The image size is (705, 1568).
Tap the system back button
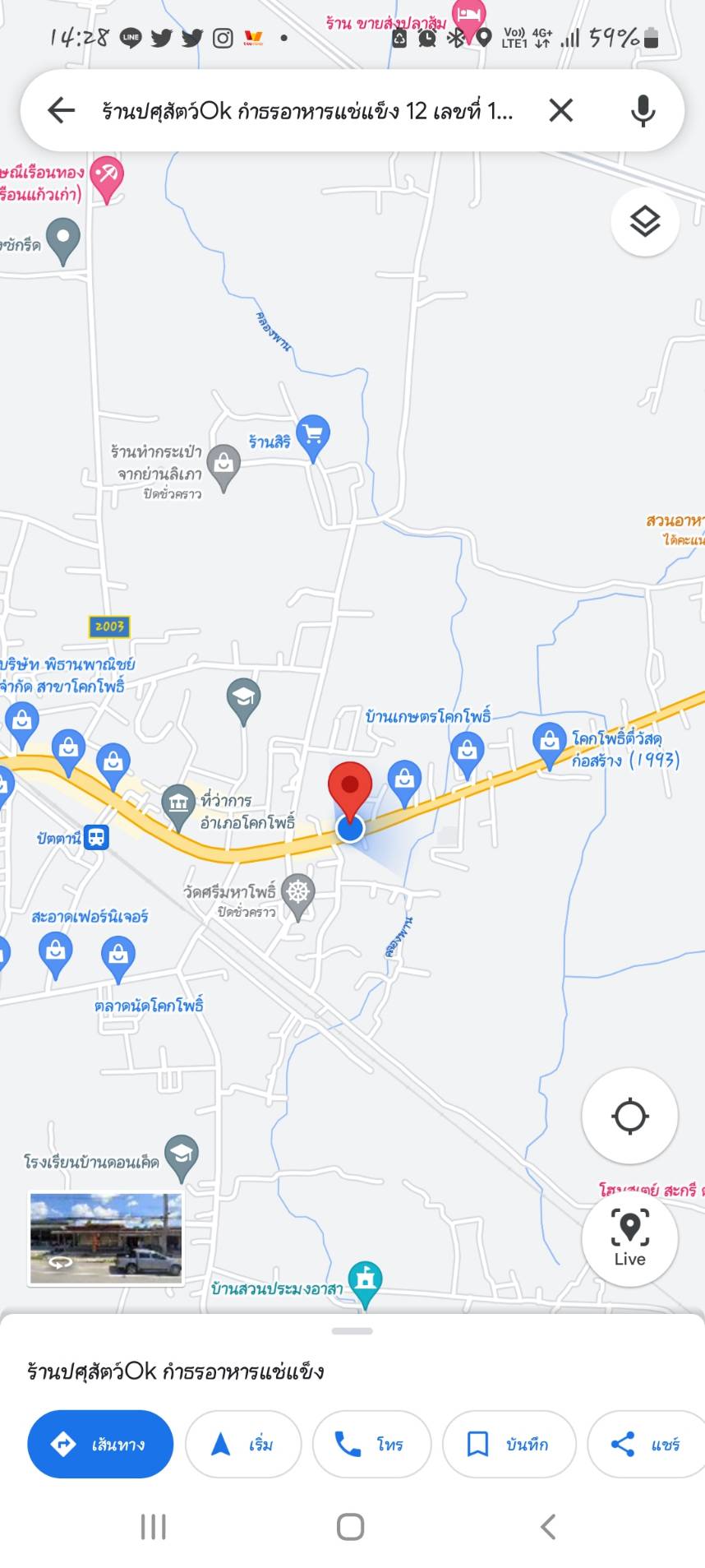548,1527
